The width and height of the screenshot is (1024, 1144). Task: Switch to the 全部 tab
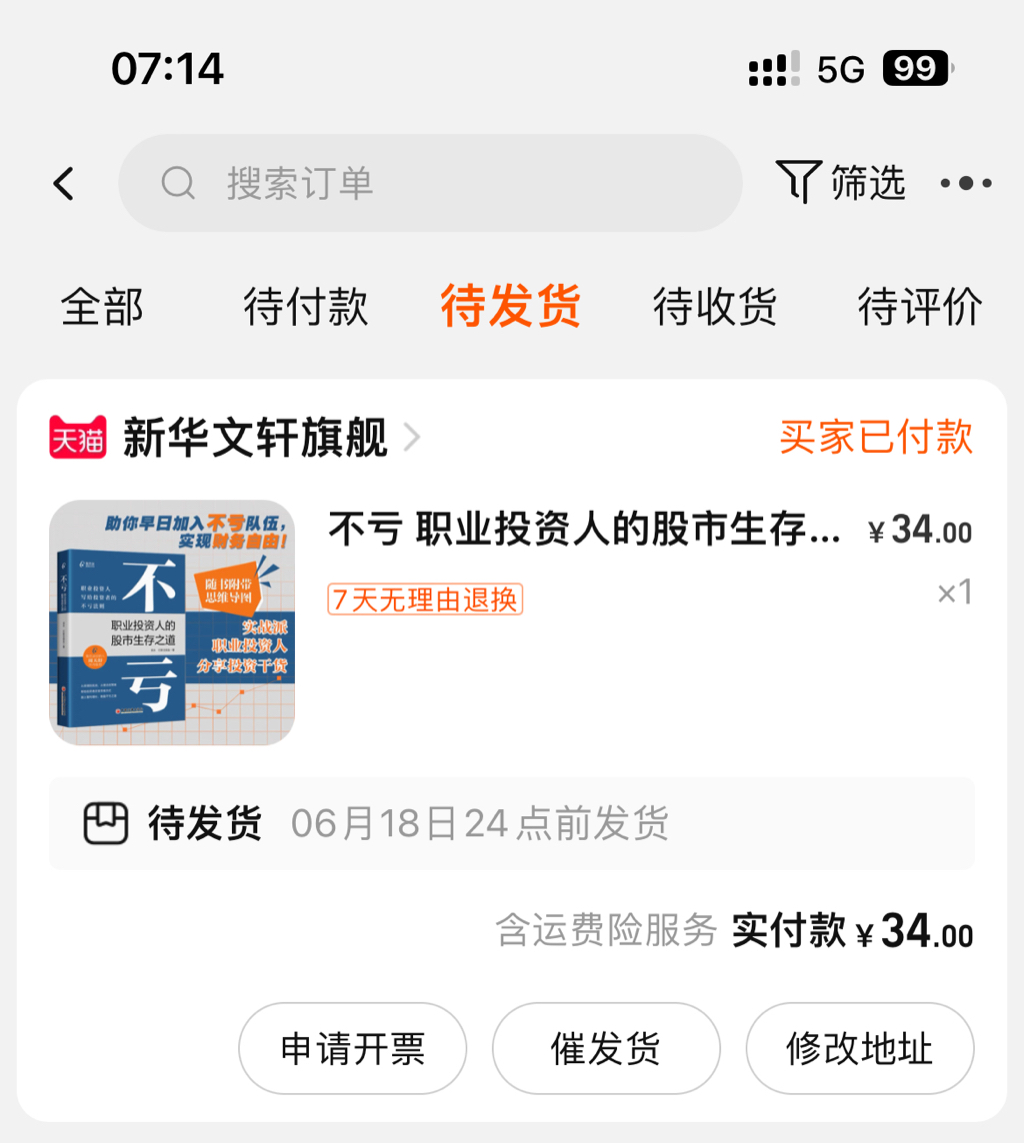click(x=102, y=307)
